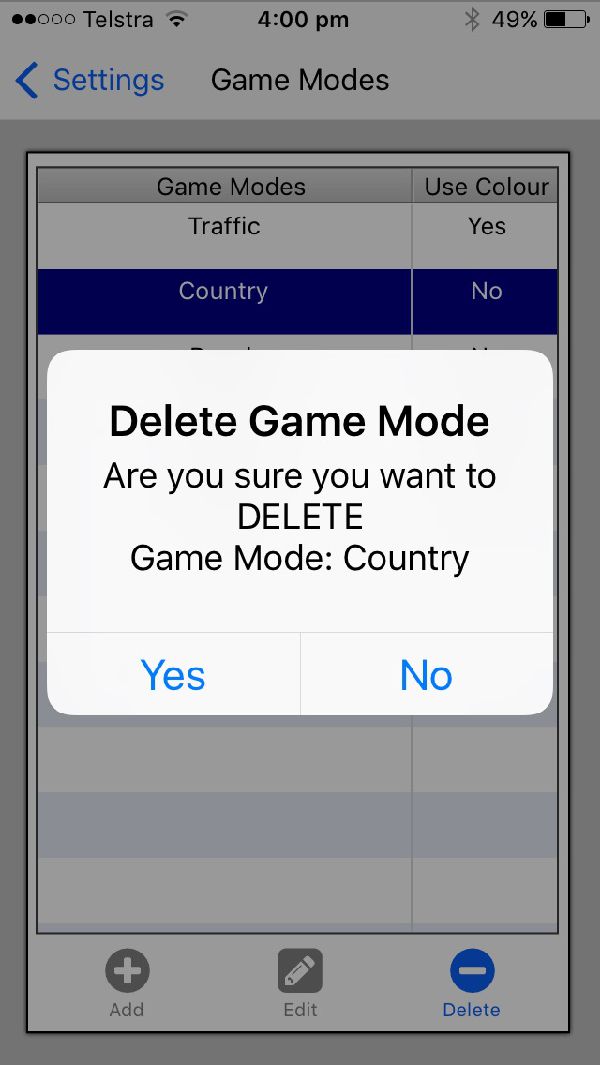Cancel deletion by choosing No
The image size is (600, 1065).
coord(426,674)
